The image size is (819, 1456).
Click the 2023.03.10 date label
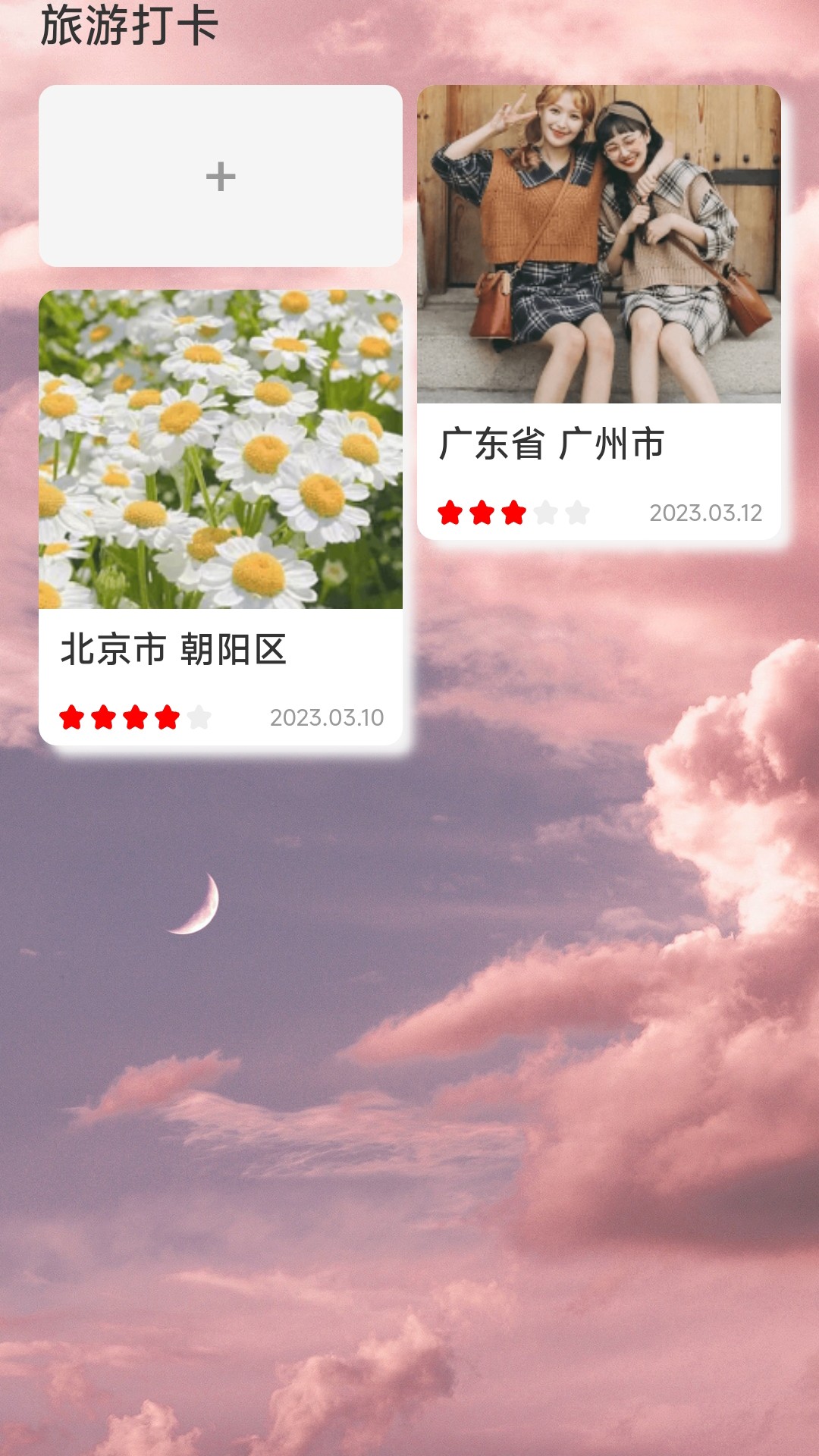pyautogui.click(x=328, y=715)
